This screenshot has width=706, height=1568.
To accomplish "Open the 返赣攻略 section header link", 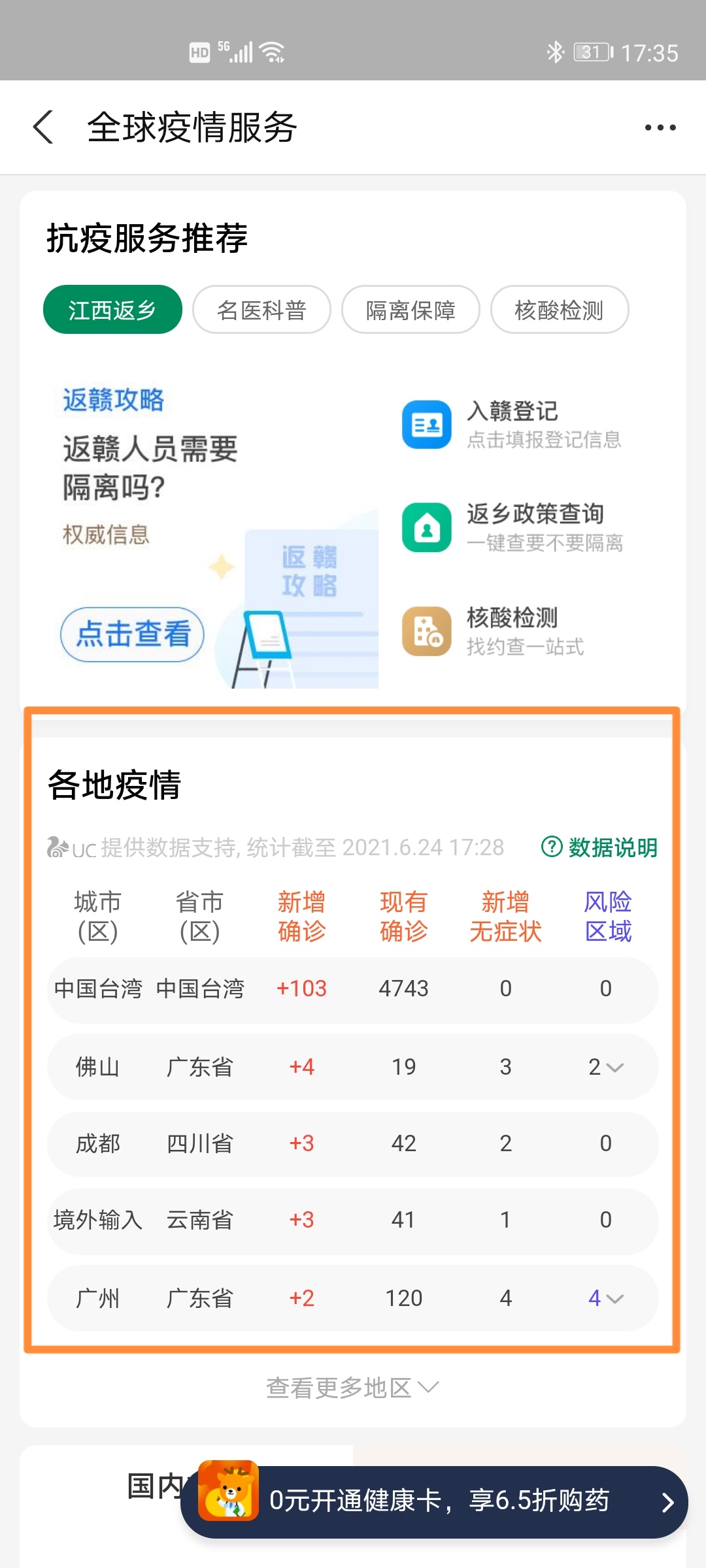I will 115,399.
